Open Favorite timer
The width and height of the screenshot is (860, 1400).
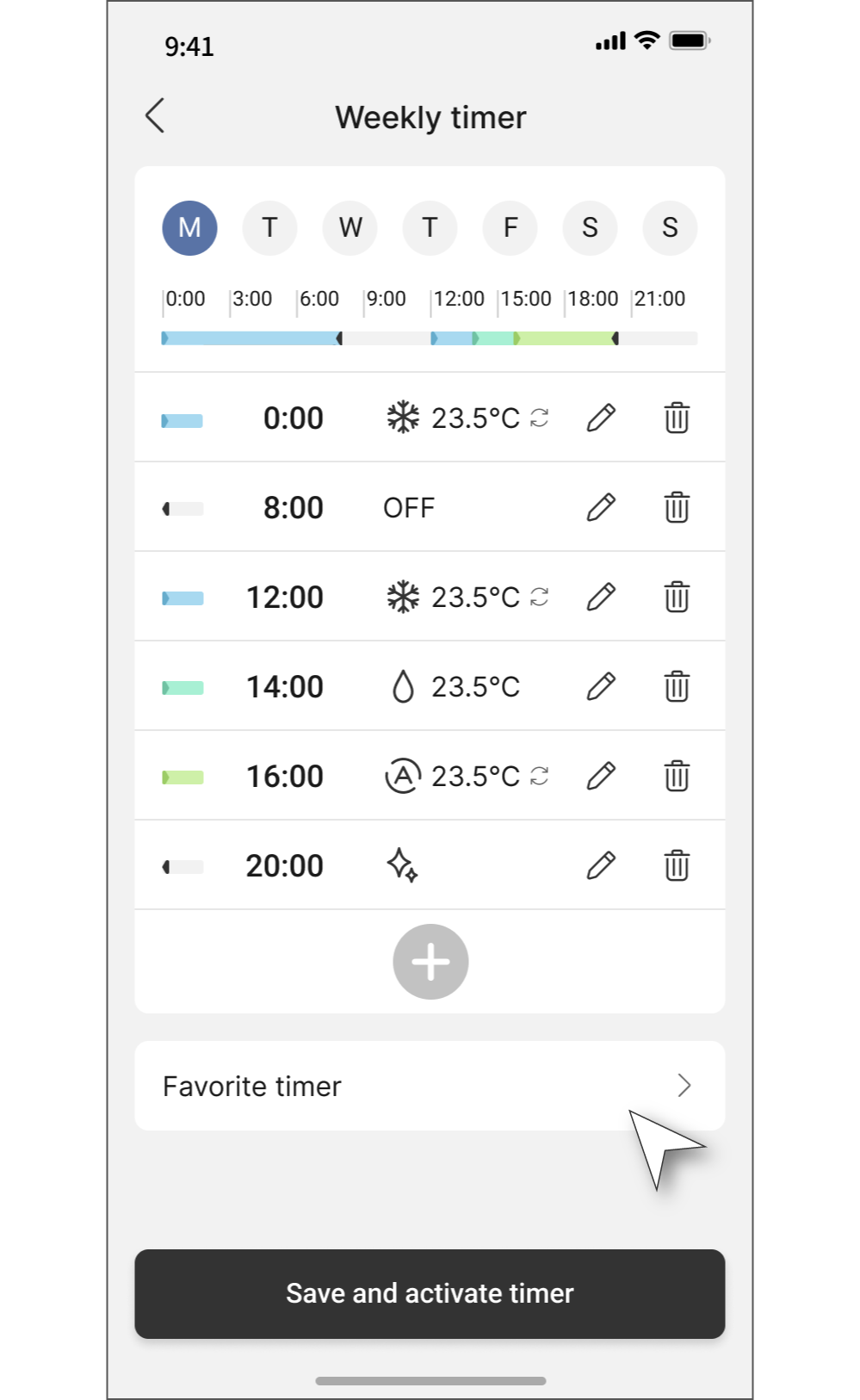tap(430, 1086)
